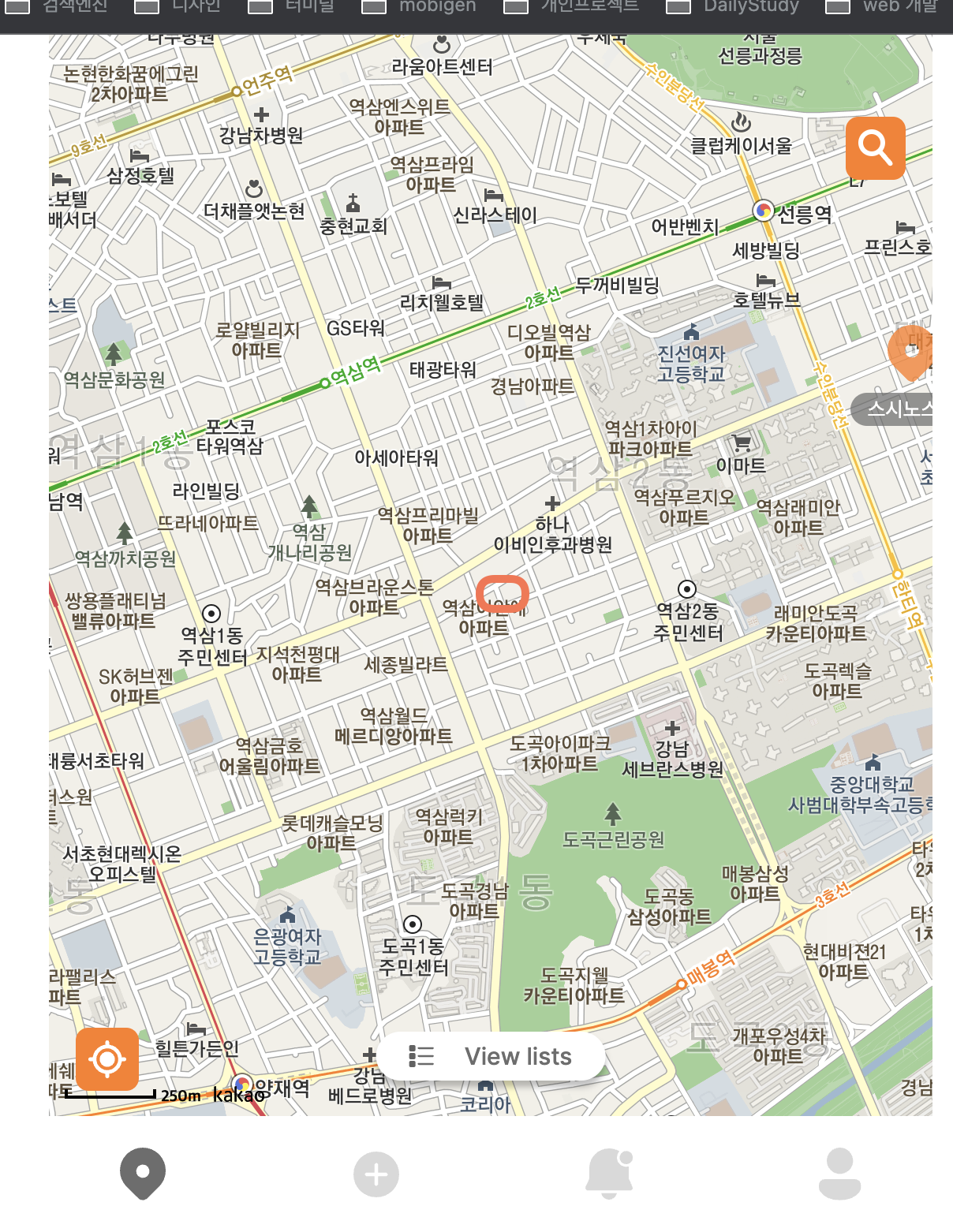Tap the current location GPS button

click(x=108, y=1058)
